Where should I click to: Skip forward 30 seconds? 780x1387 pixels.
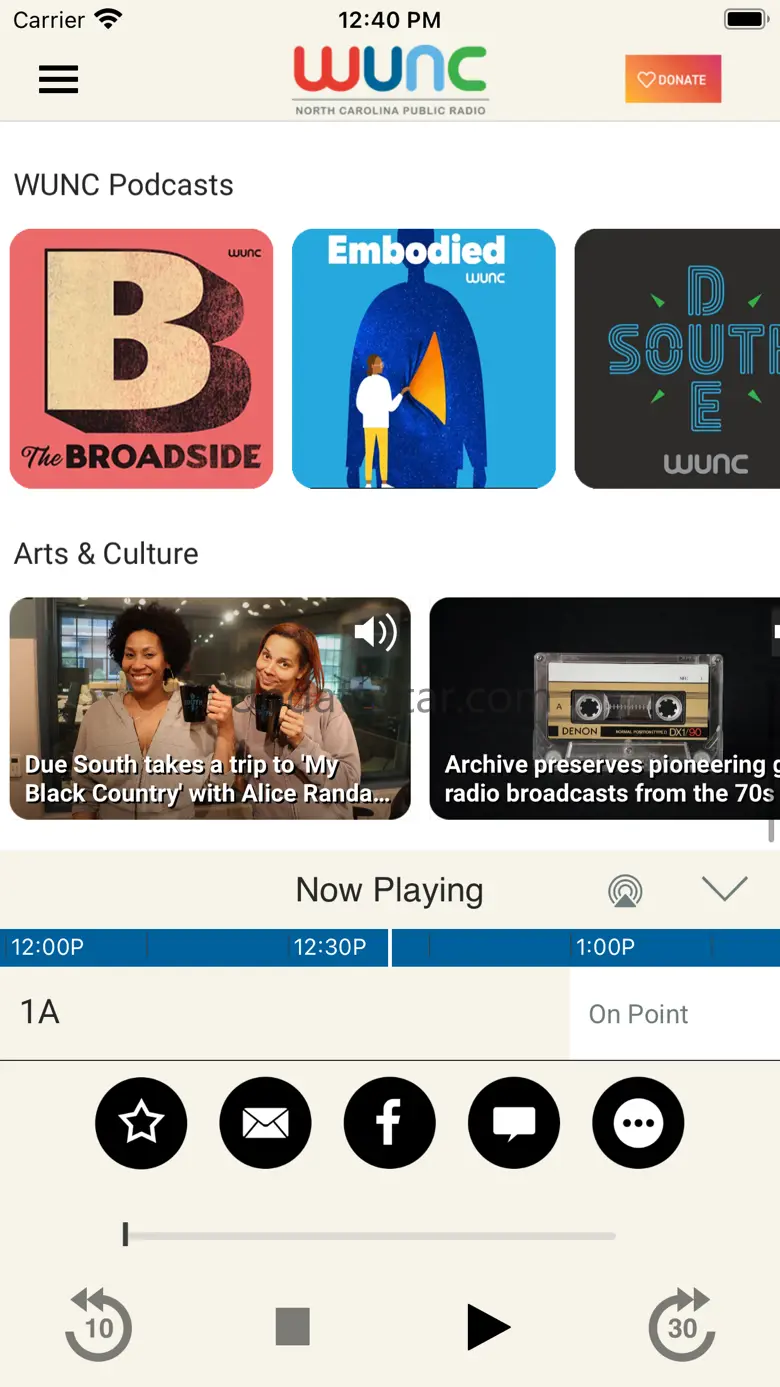[682, 1326]
